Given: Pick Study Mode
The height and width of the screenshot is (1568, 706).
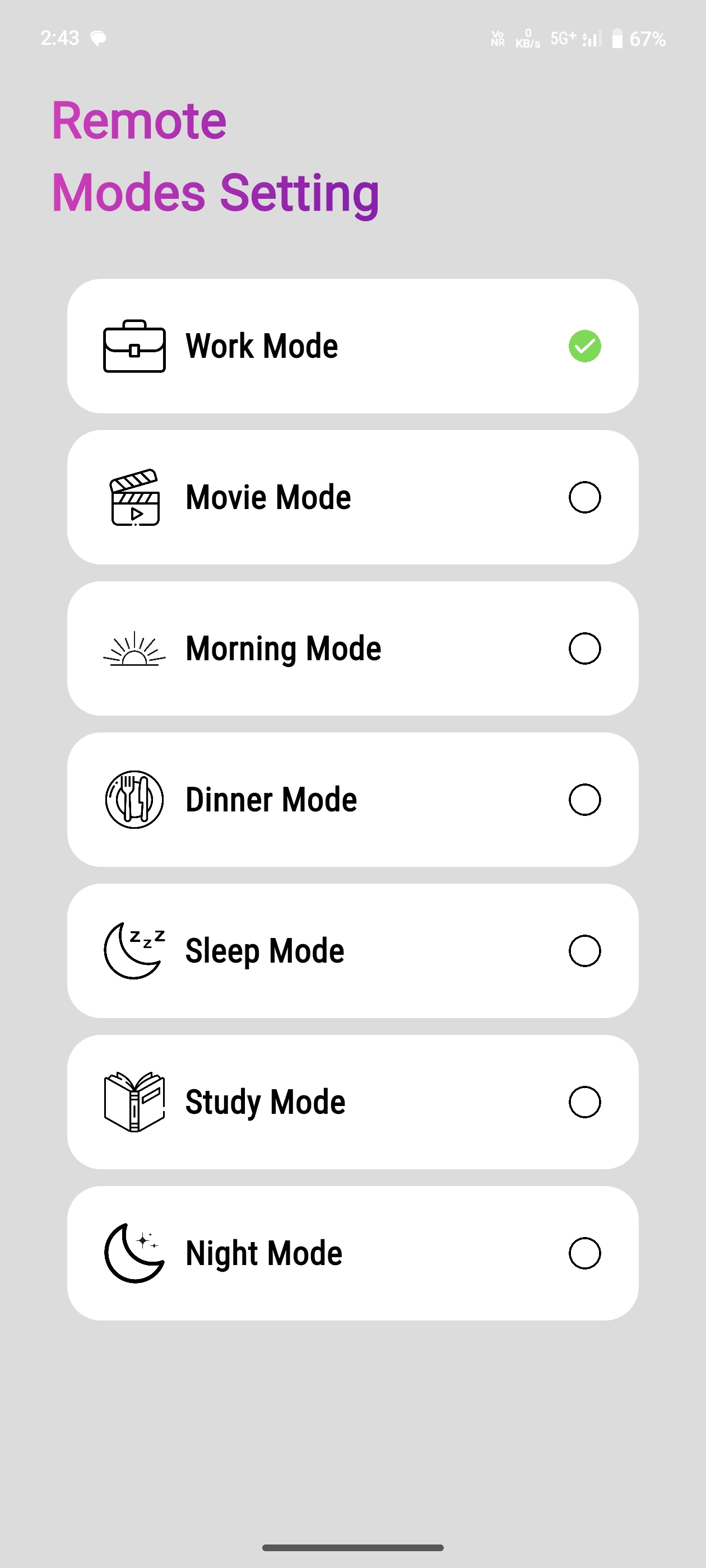Looking at the screenshot, I should pos(352,1102).
